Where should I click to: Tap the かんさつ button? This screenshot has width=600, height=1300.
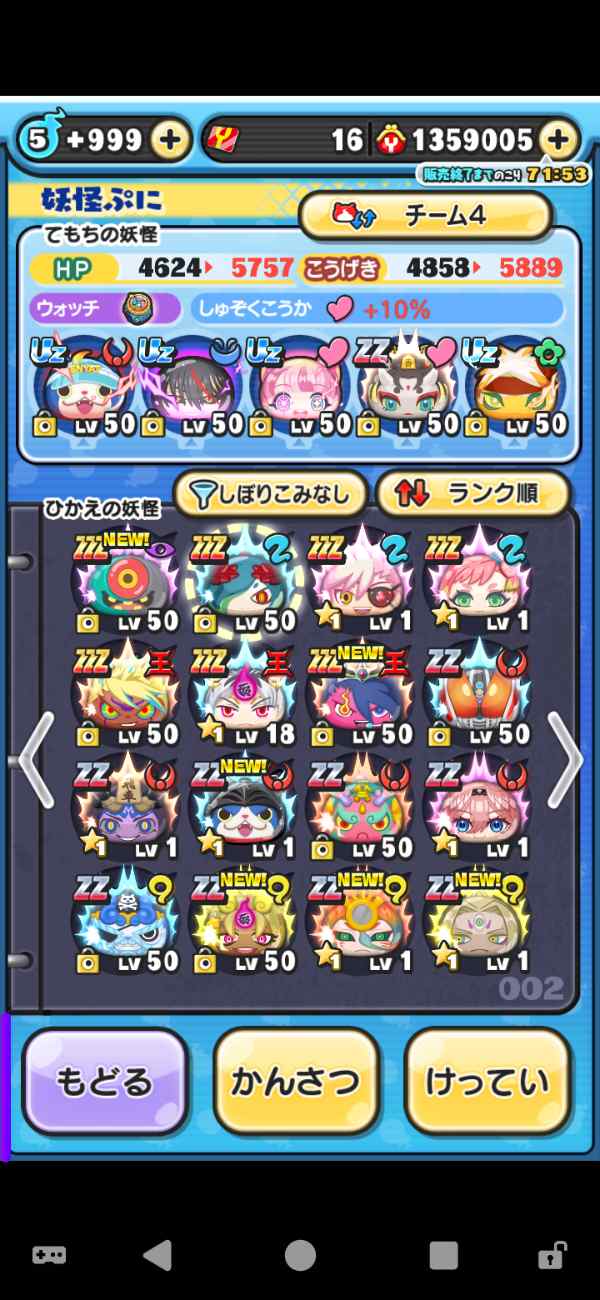pyautogui.click(x=296, y=1082)
